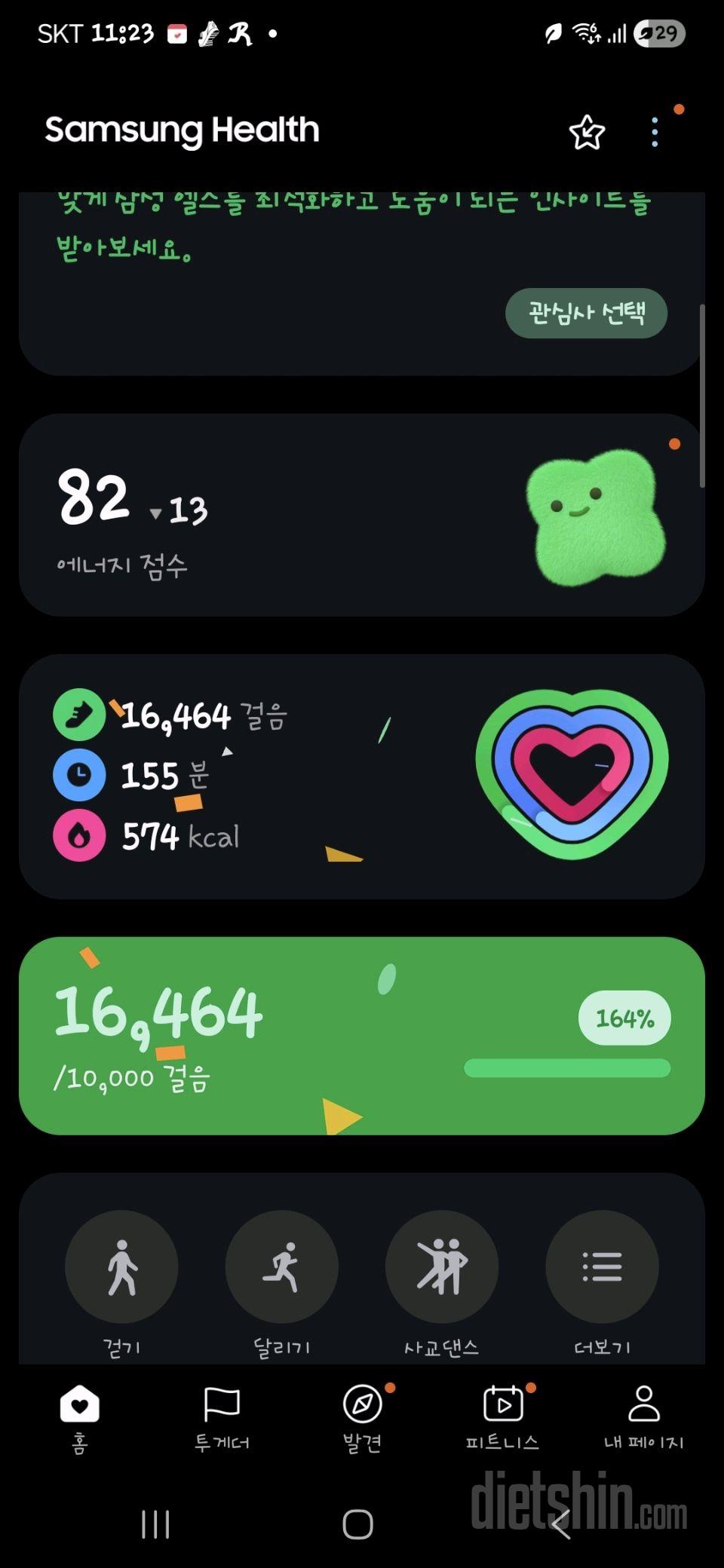Open the star badge icon in header
This screenshot has width=724, height=1568.
pyautogui.click(x=587, y=133)
